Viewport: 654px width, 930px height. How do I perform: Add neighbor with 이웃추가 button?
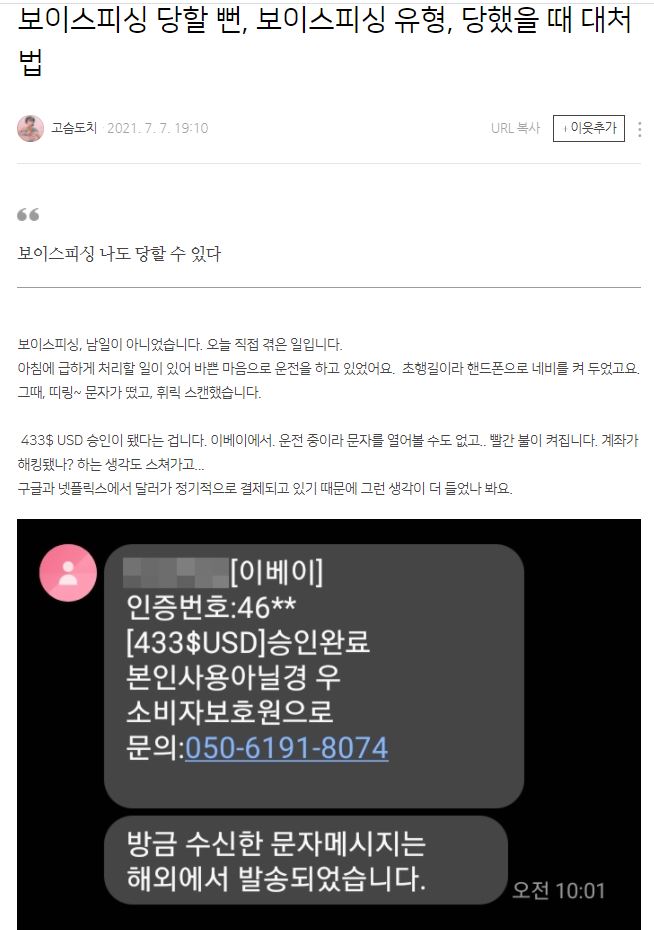tap(589, 128)
